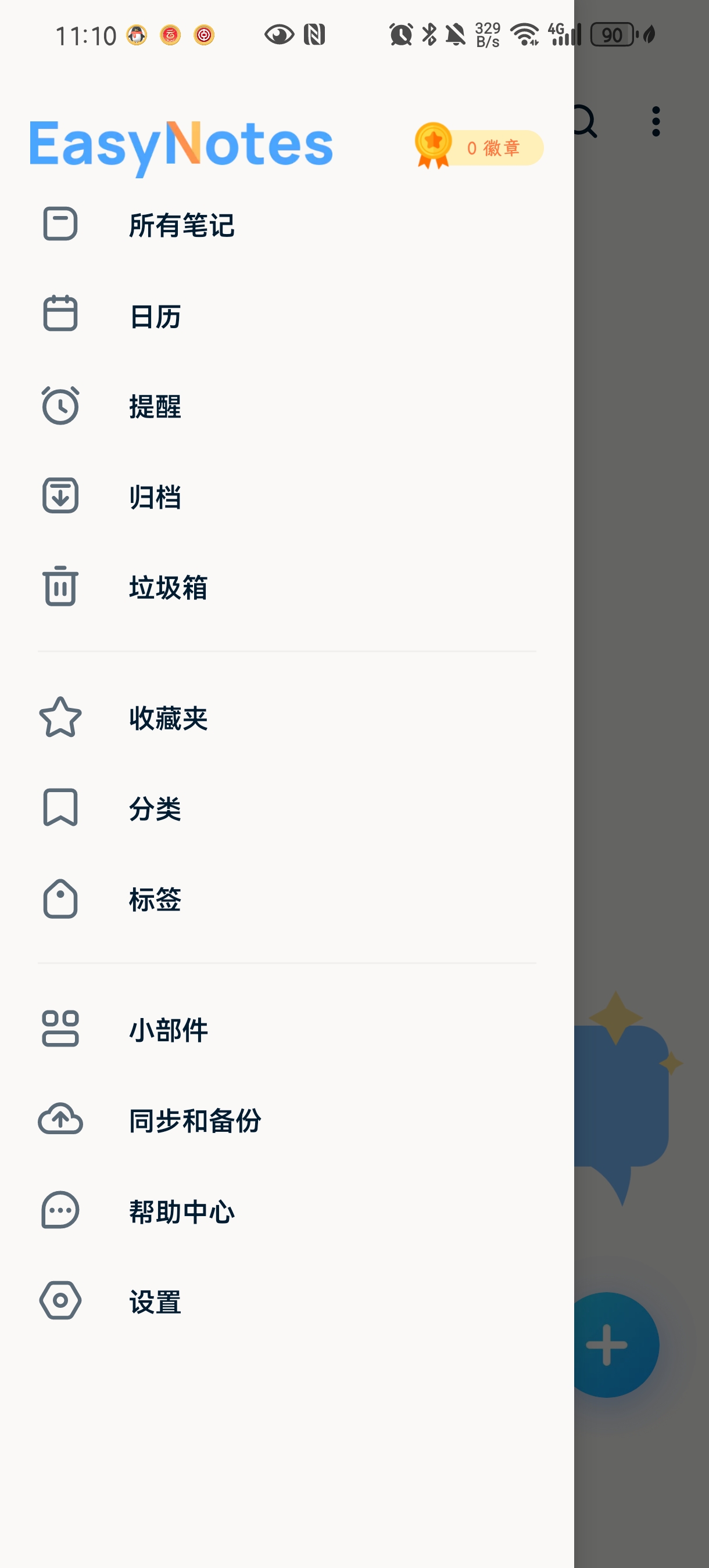The width and height of the screenshot is (709, 1568).
Task: View 归档 archived notes
Action: point(155,497)
